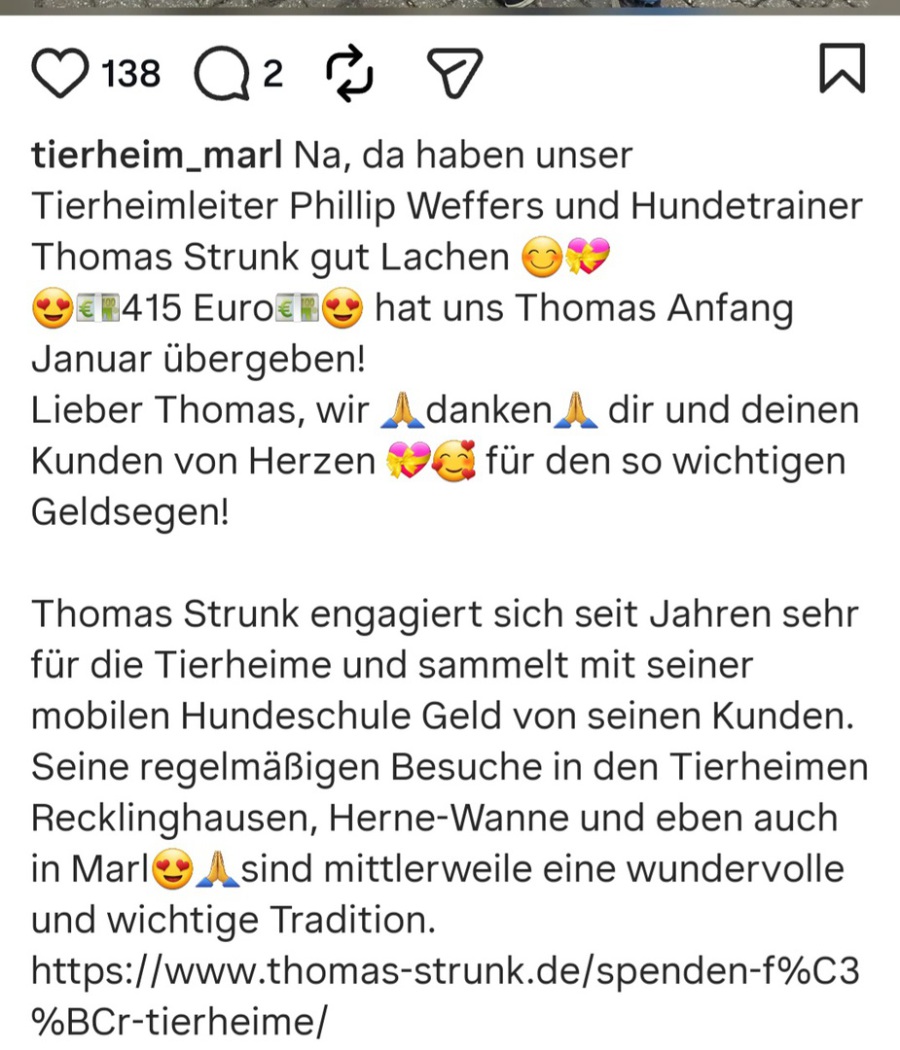
Task: Open comments on this post
Action: (221, 74)
